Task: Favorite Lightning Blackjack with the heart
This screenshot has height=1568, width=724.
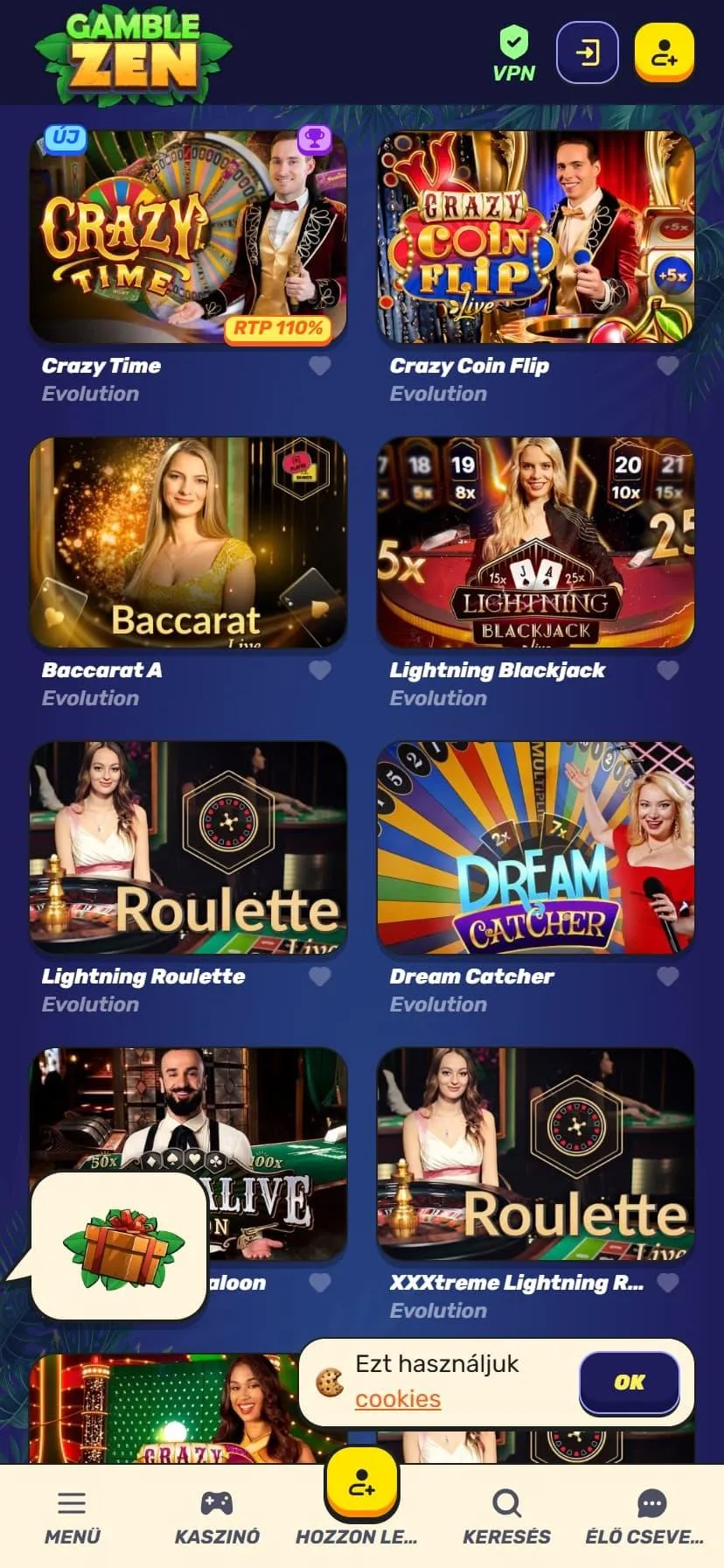Action: point(668,670)
